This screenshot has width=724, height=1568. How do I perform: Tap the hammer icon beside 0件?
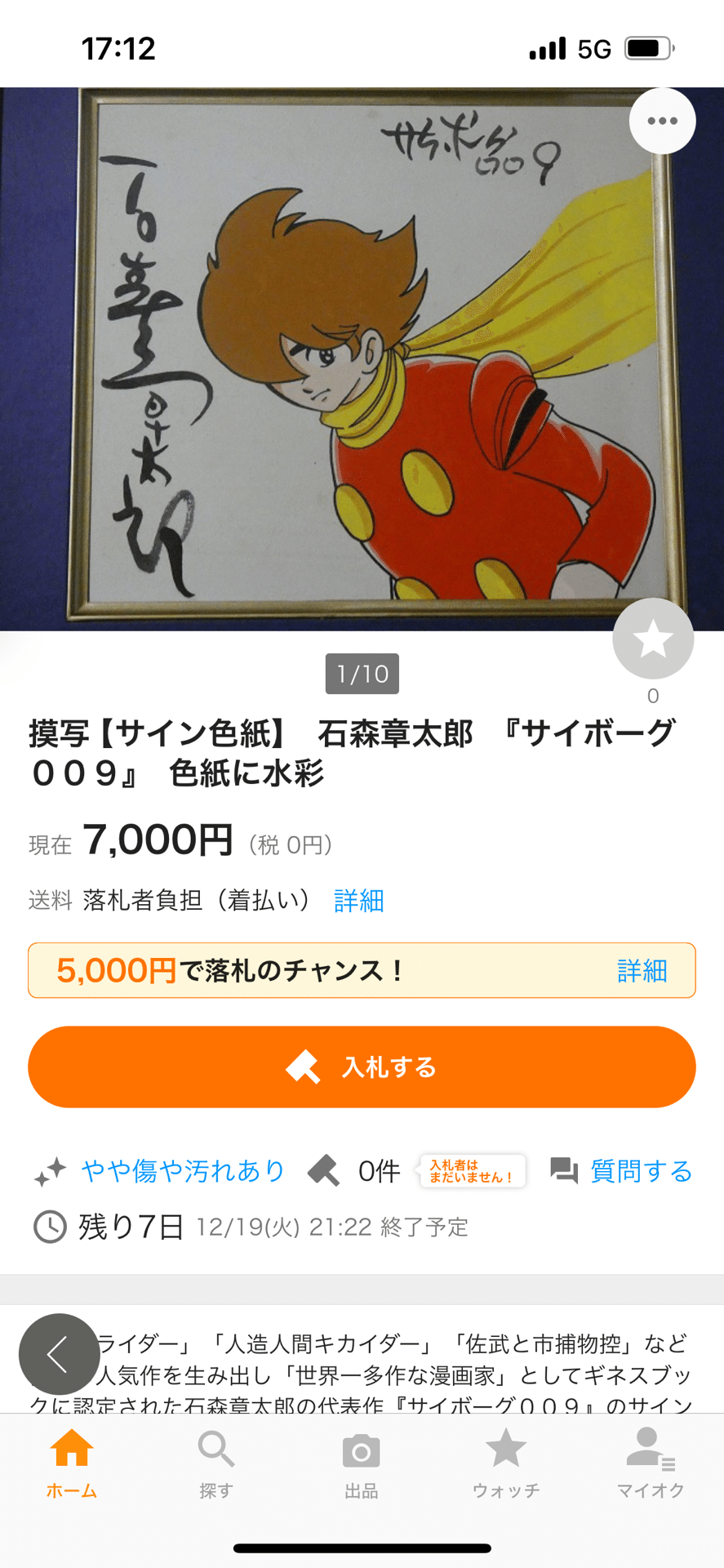click(x=325, y=1171)
